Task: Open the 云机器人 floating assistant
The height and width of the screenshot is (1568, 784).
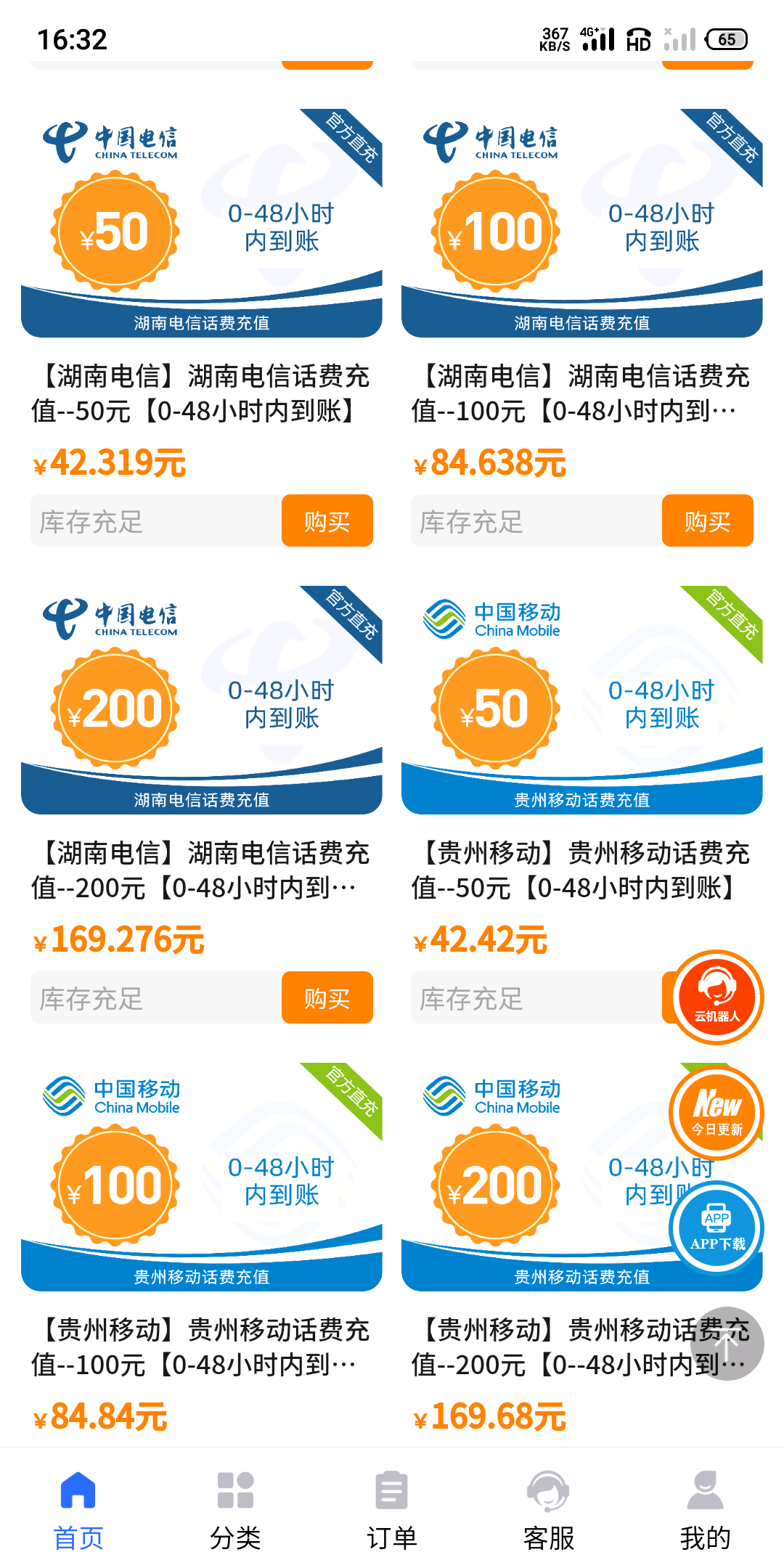Action: pyautogui.click(x=717, y=997)
